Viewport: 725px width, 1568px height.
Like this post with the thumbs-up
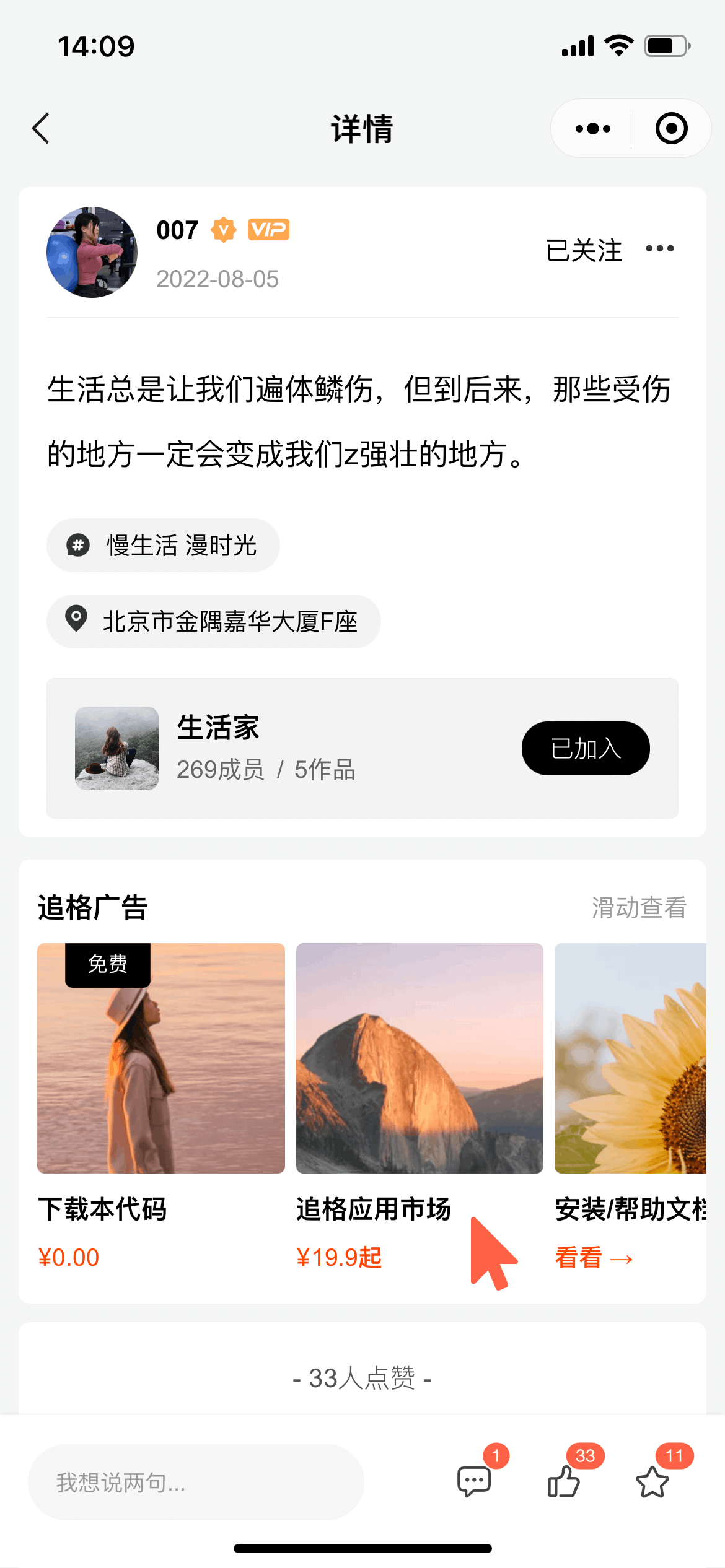tap(563, 1481)
